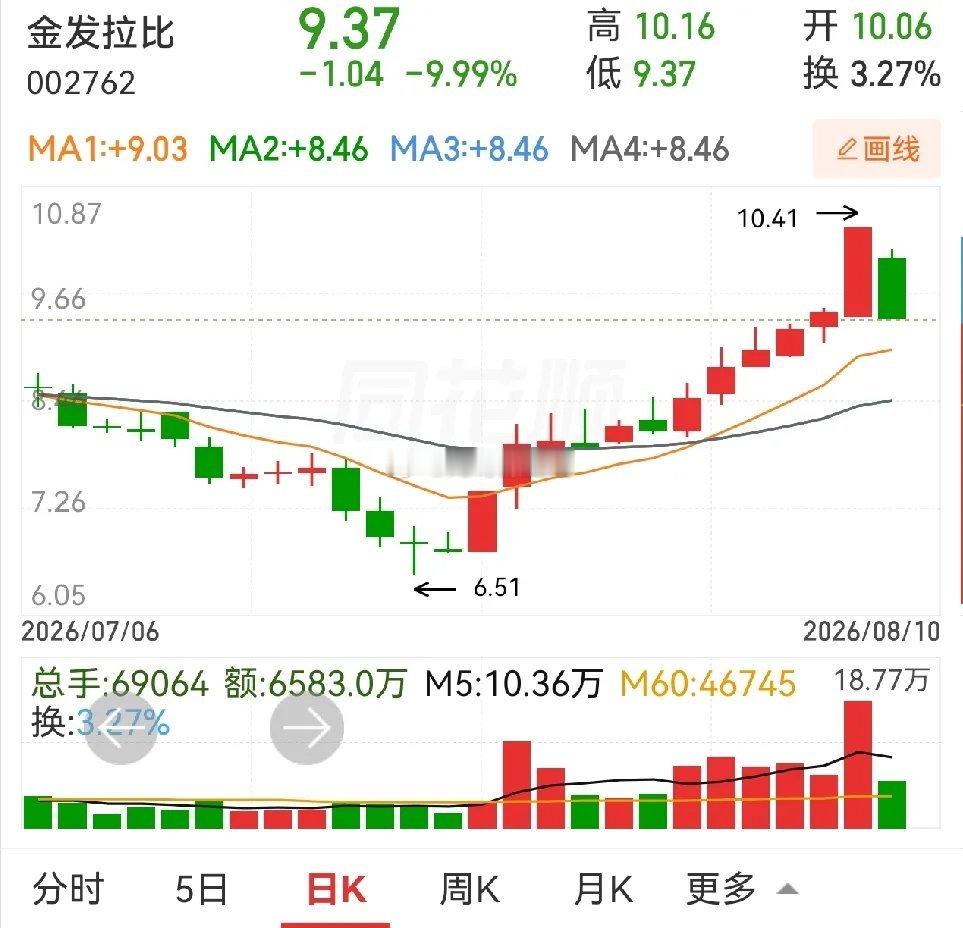This screenshot has height=928, width=963.
Task: Tap the left arrow chart button
Action: pos(121,727)
